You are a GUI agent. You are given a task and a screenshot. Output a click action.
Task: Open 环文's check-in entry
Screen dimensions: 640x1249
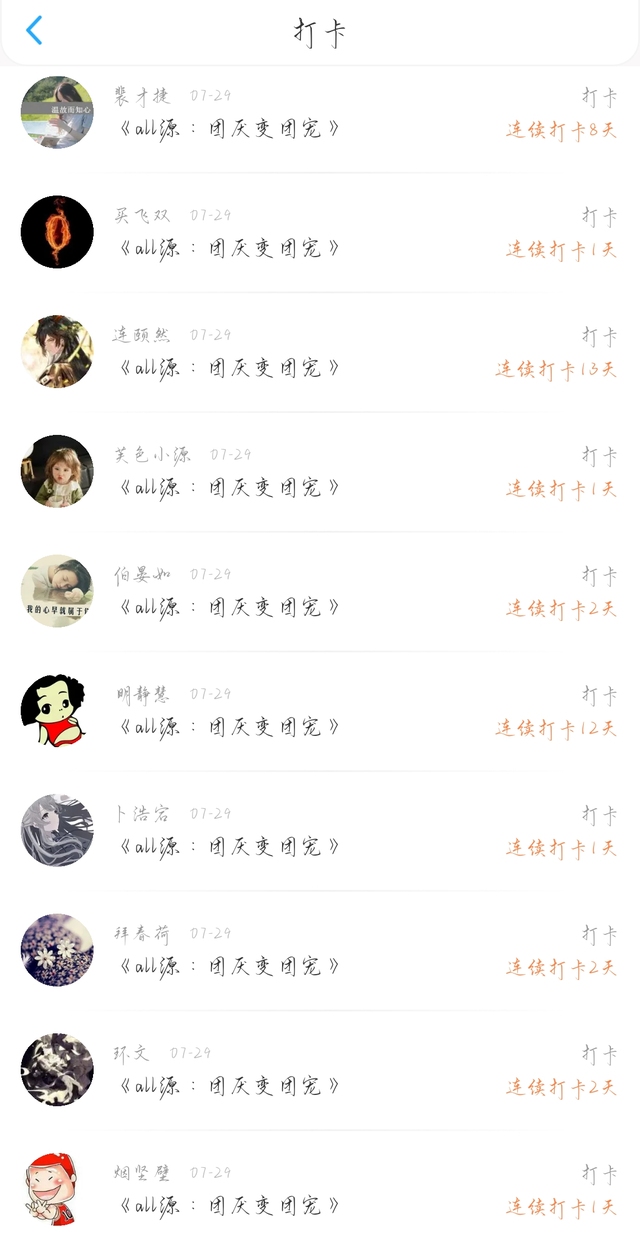[320, 1069]
